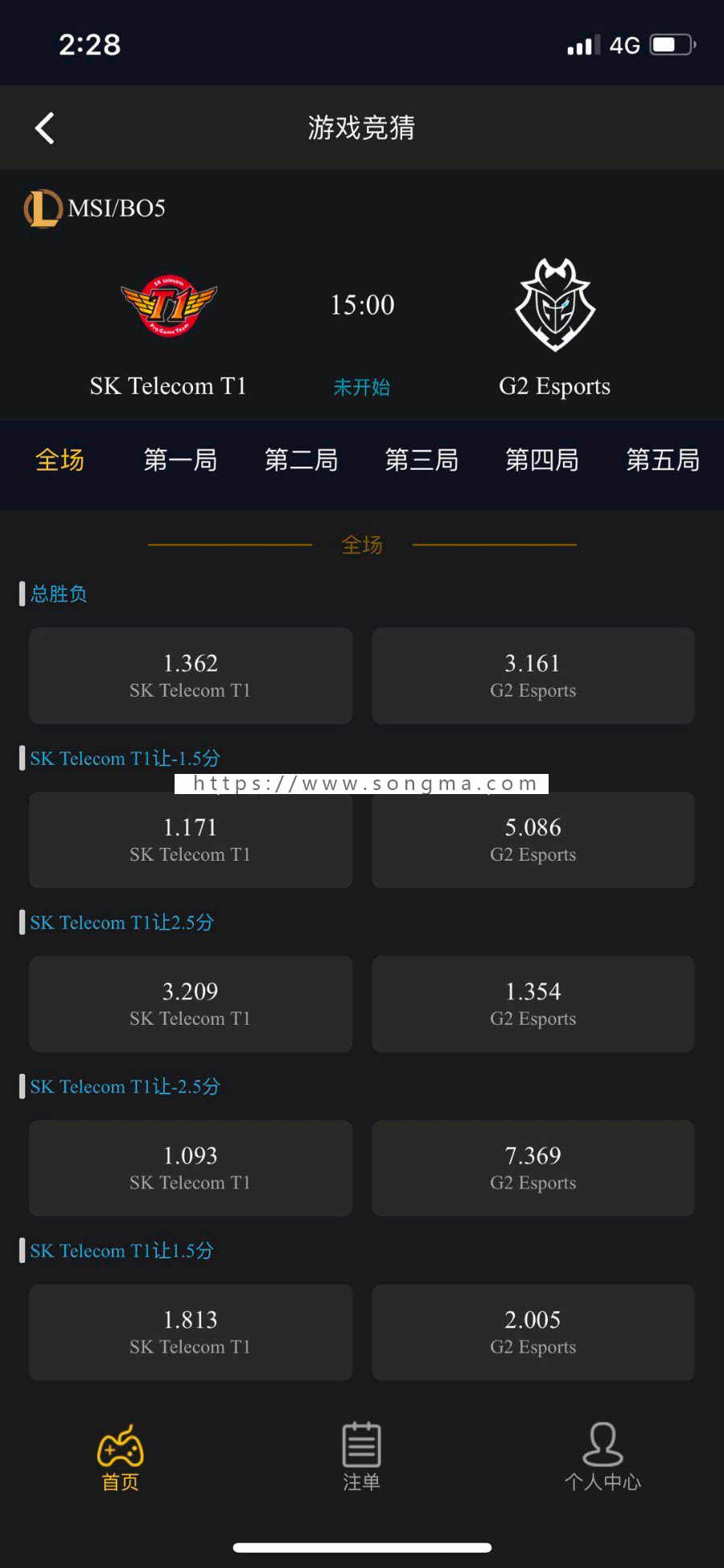Choose SK Telecom T1 at 1.171

coord(191,840)
